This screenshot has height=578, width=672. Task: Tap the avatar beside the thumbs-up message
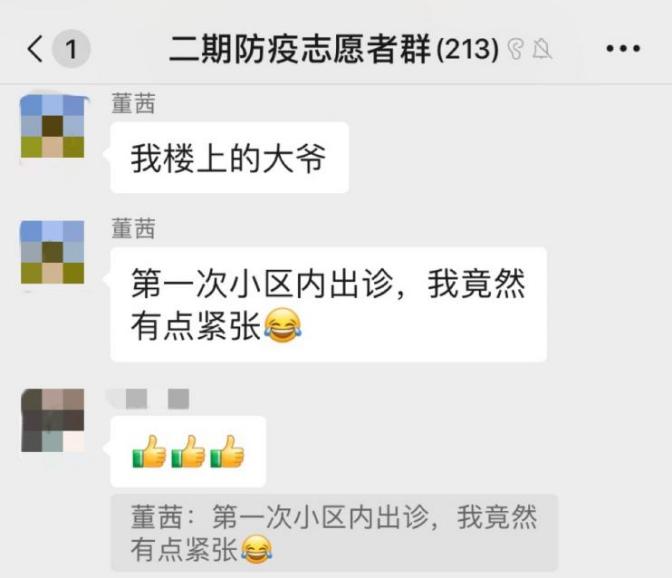point(52,421)
